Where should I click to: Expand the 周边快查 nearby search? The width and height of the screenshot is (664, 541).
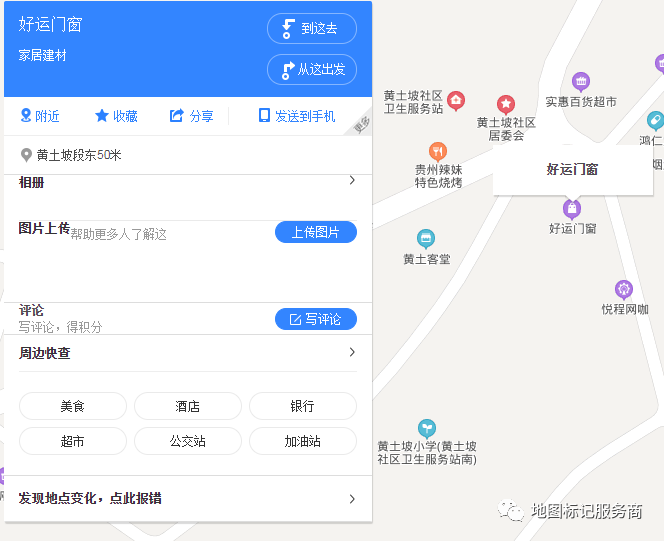(188, 353)
